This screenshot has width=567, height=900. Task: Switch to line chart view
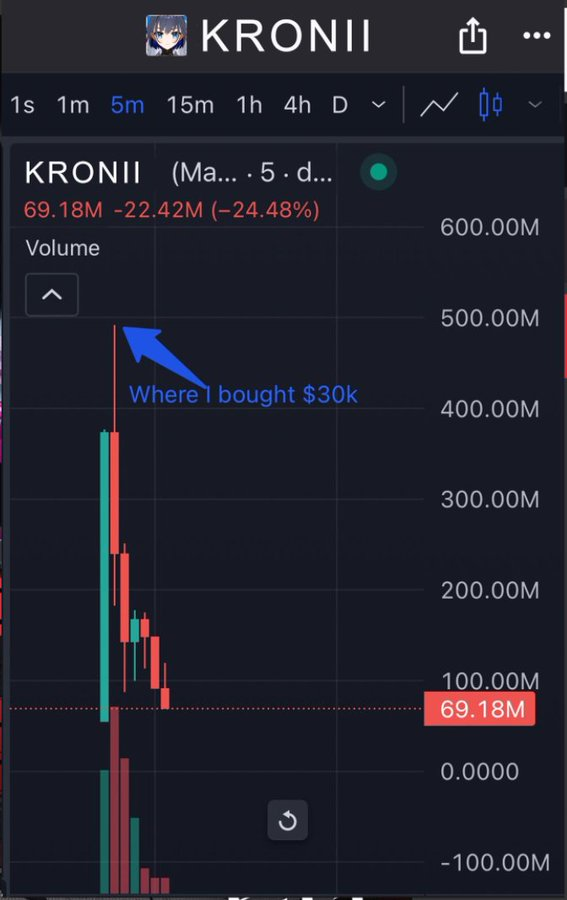tap(439, 104)
